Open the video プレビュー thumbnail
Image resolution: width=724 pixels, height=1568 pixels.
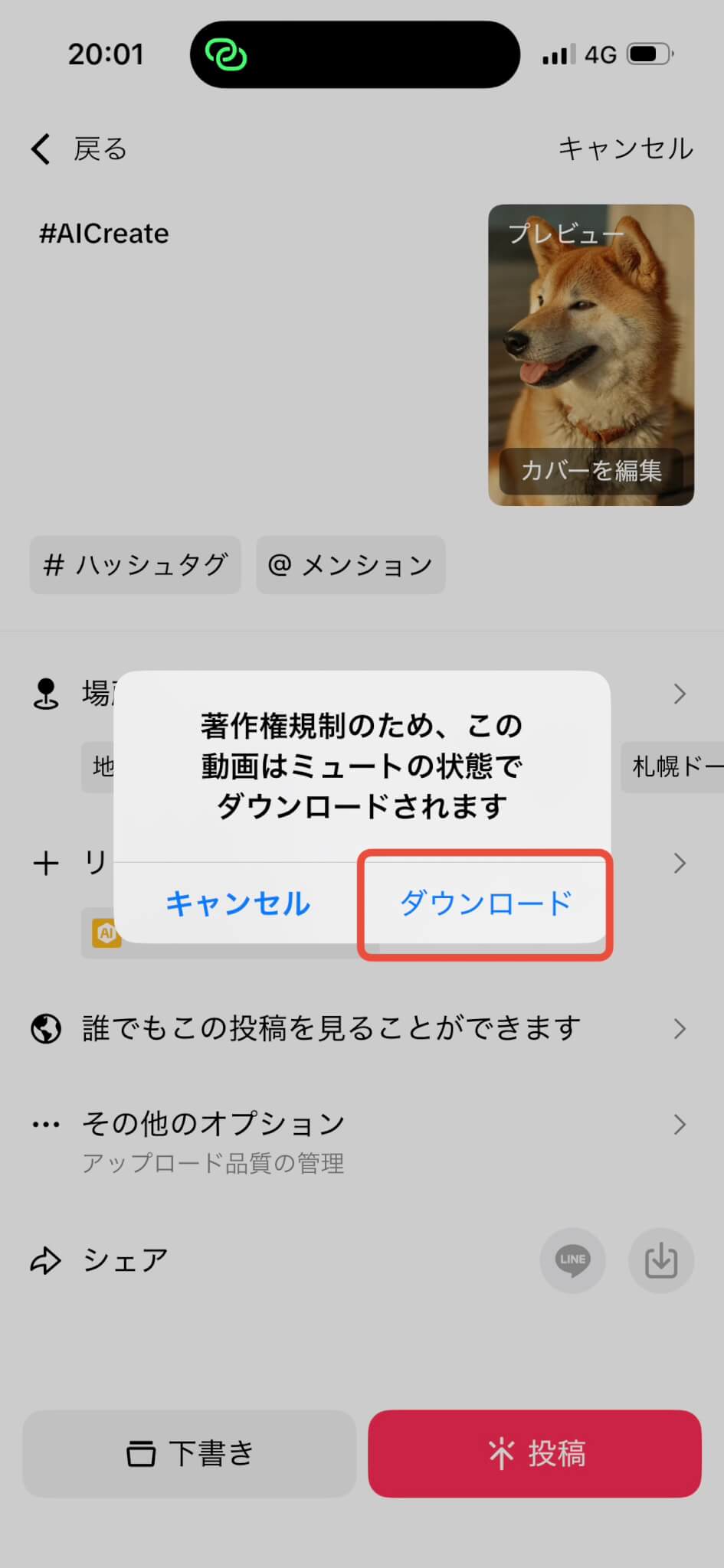tap(591, 337)
